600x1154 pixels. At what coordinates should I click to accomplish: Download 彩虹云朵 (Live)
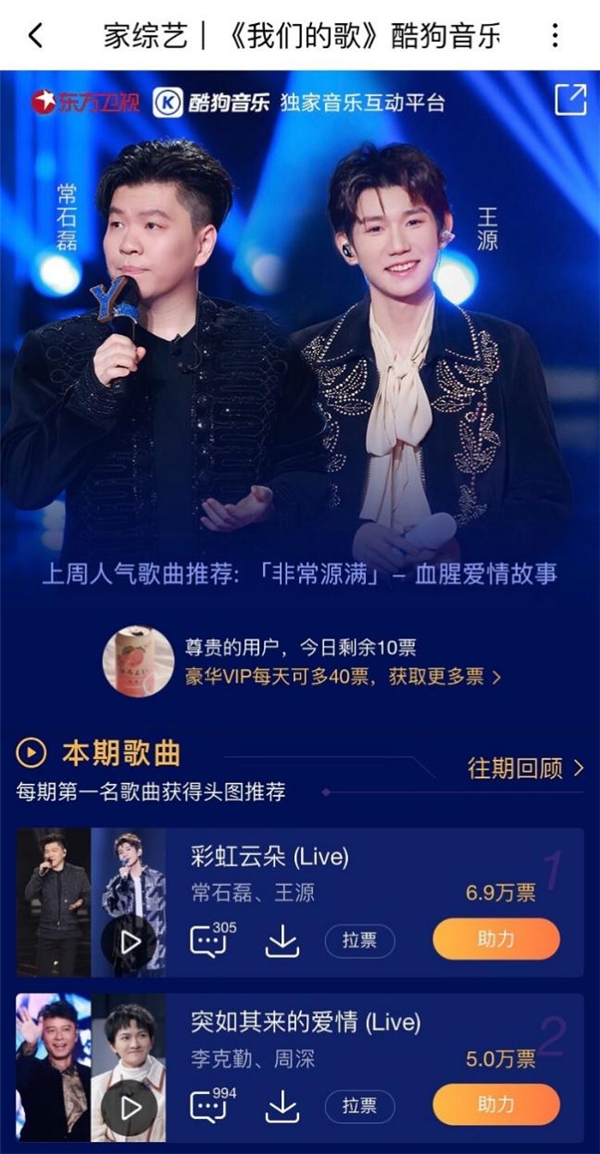coord(282,941)
